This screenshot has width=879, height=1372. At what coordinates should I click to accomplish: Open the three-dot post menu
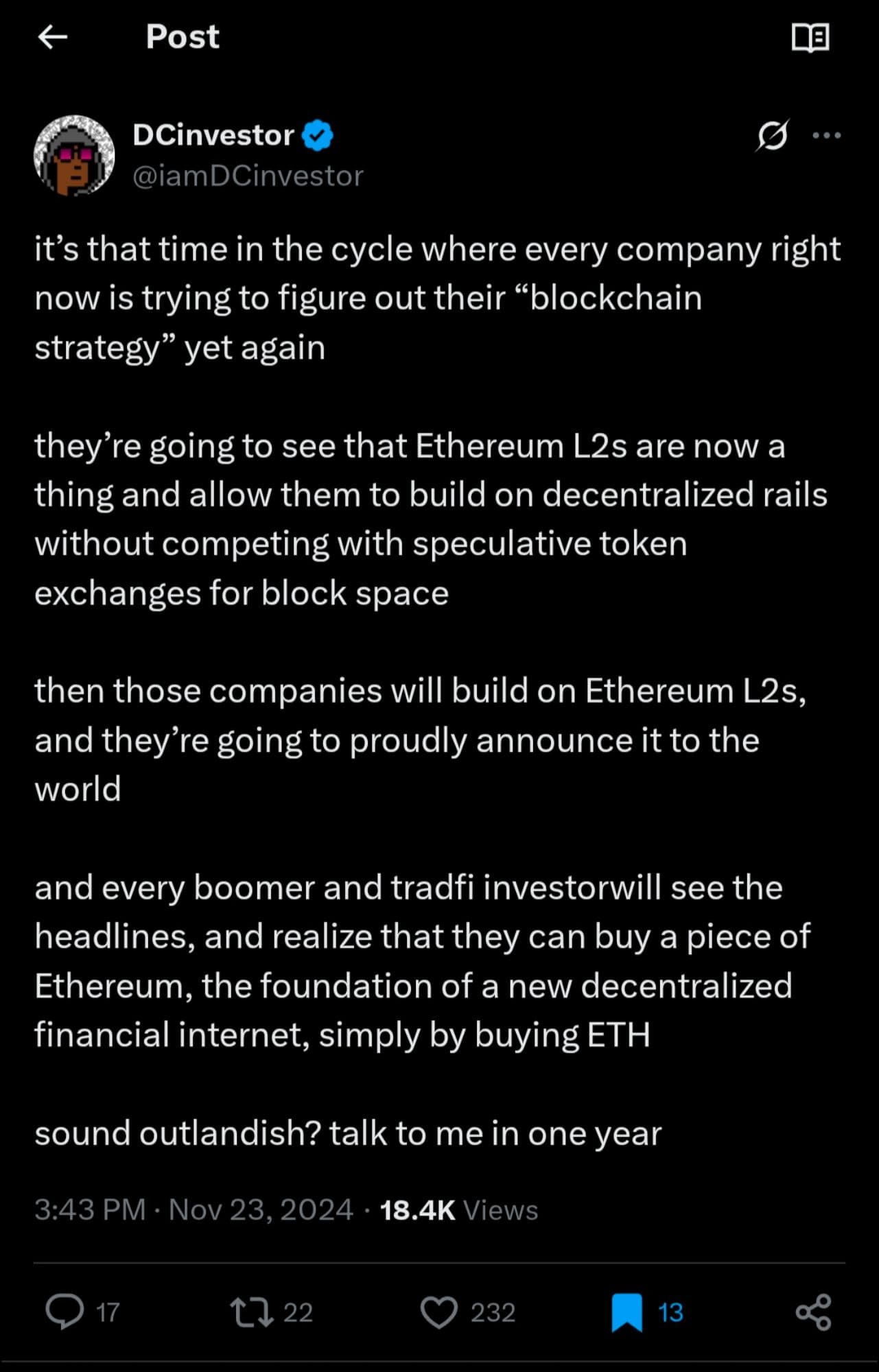coord(826,136)
